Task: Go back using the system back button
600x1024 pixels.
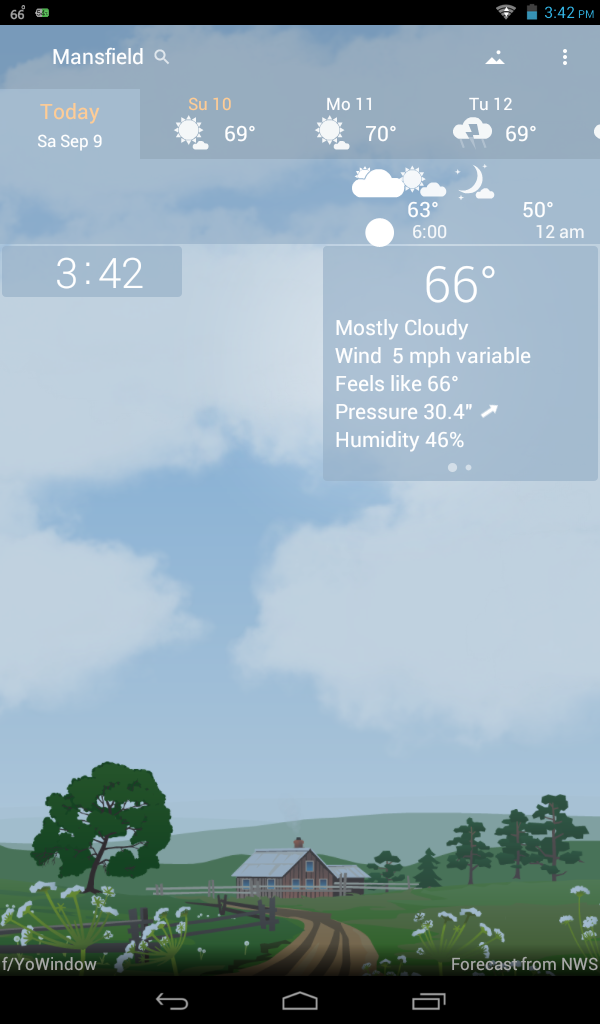Action: pyautogui.click(x=172, y=1001)
